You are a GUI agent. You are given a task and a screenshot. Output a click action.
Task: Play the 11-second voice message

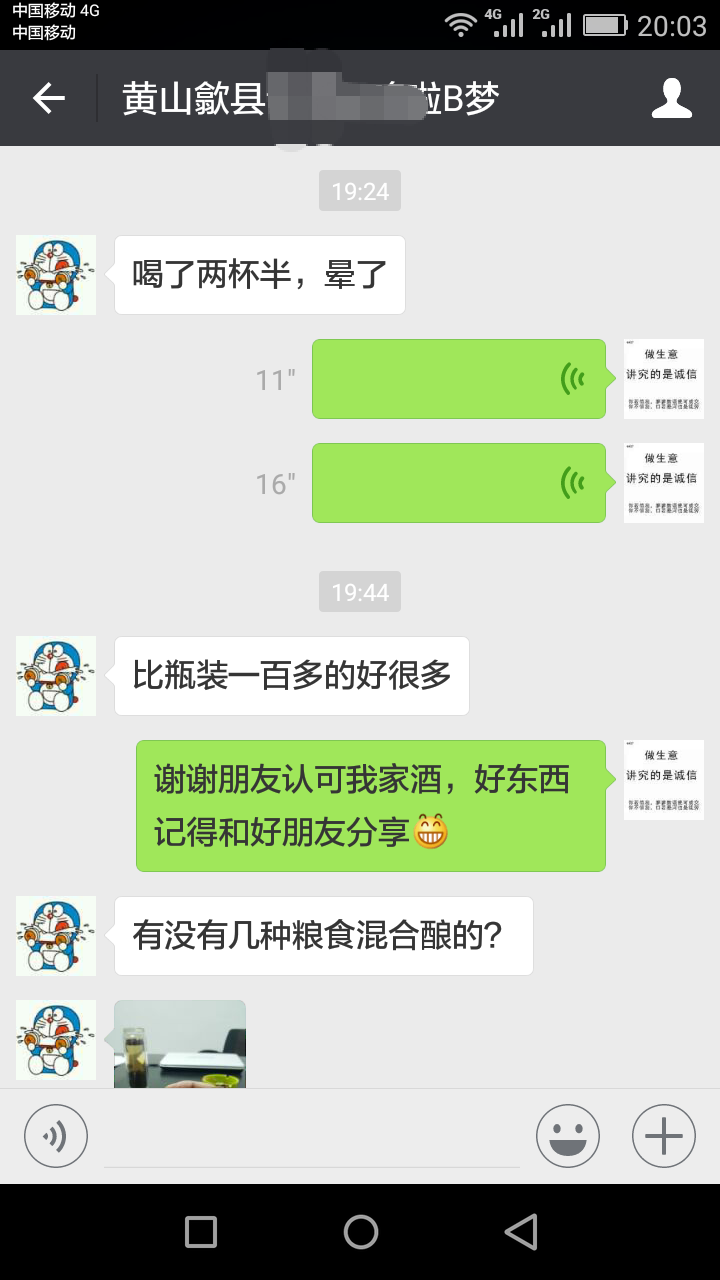(x=459, y=379)
